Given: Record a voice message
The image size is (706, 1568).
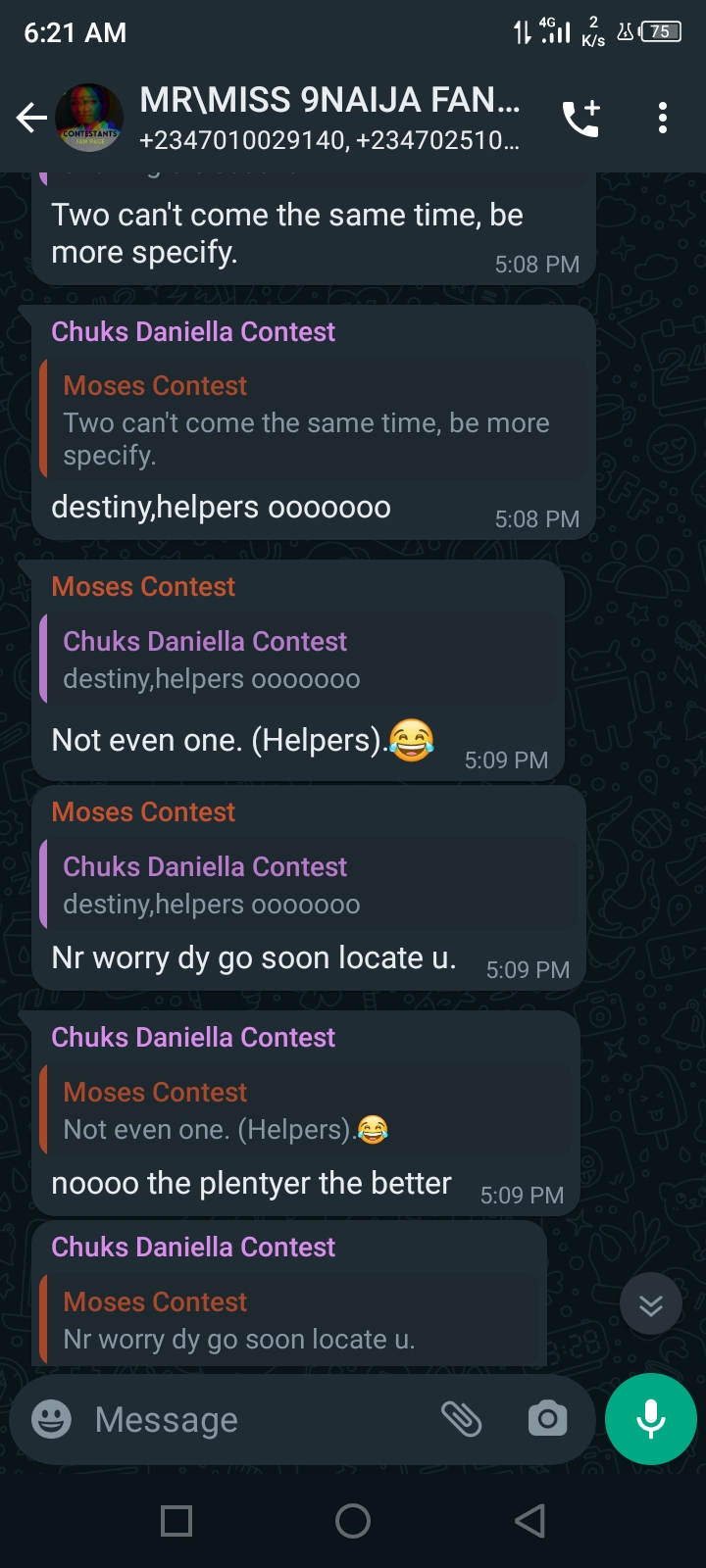Looking at the screenshot, I should (650, 1419).
